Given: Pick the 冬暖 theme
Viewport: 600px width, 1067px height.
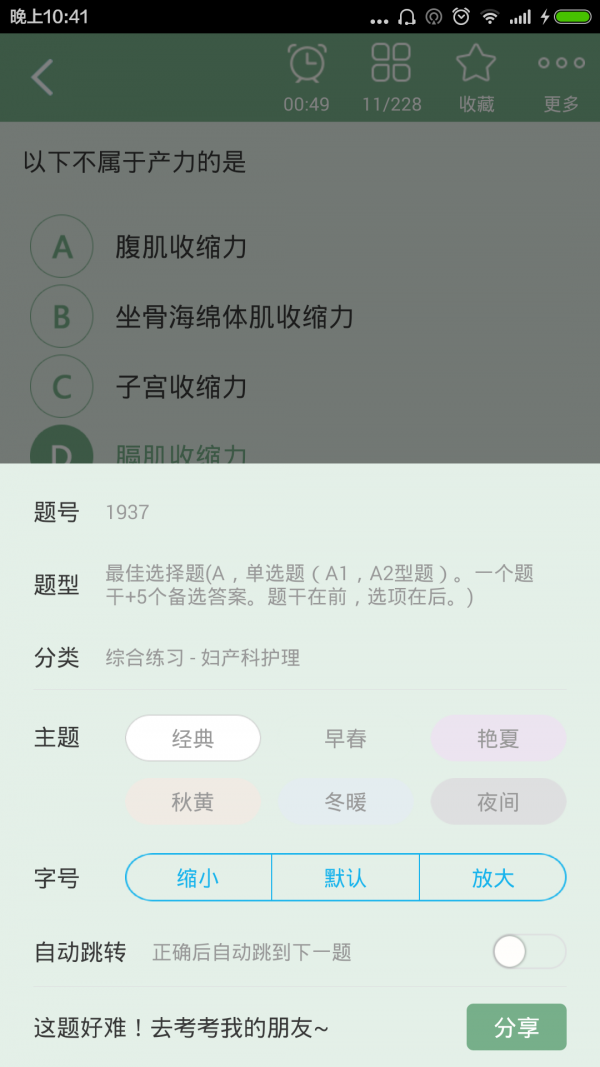Looking at the screenshot, I should click(346, 802).
